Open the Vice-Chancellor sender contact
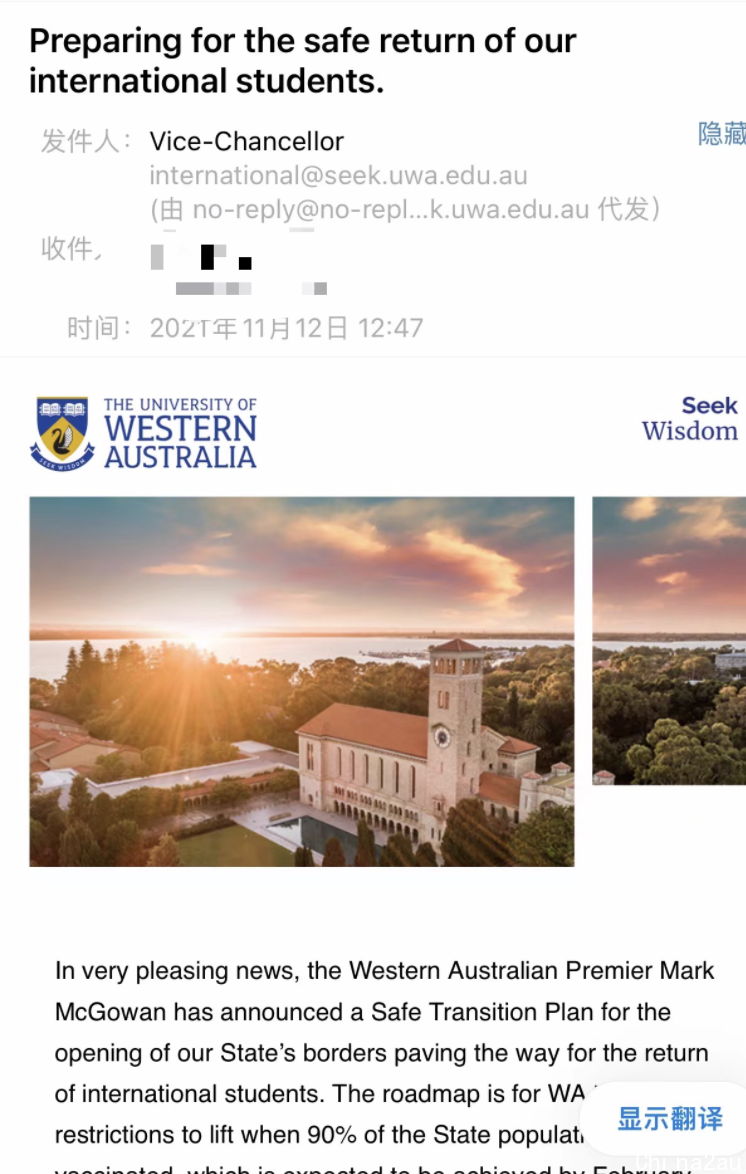 tap(246, 141)
